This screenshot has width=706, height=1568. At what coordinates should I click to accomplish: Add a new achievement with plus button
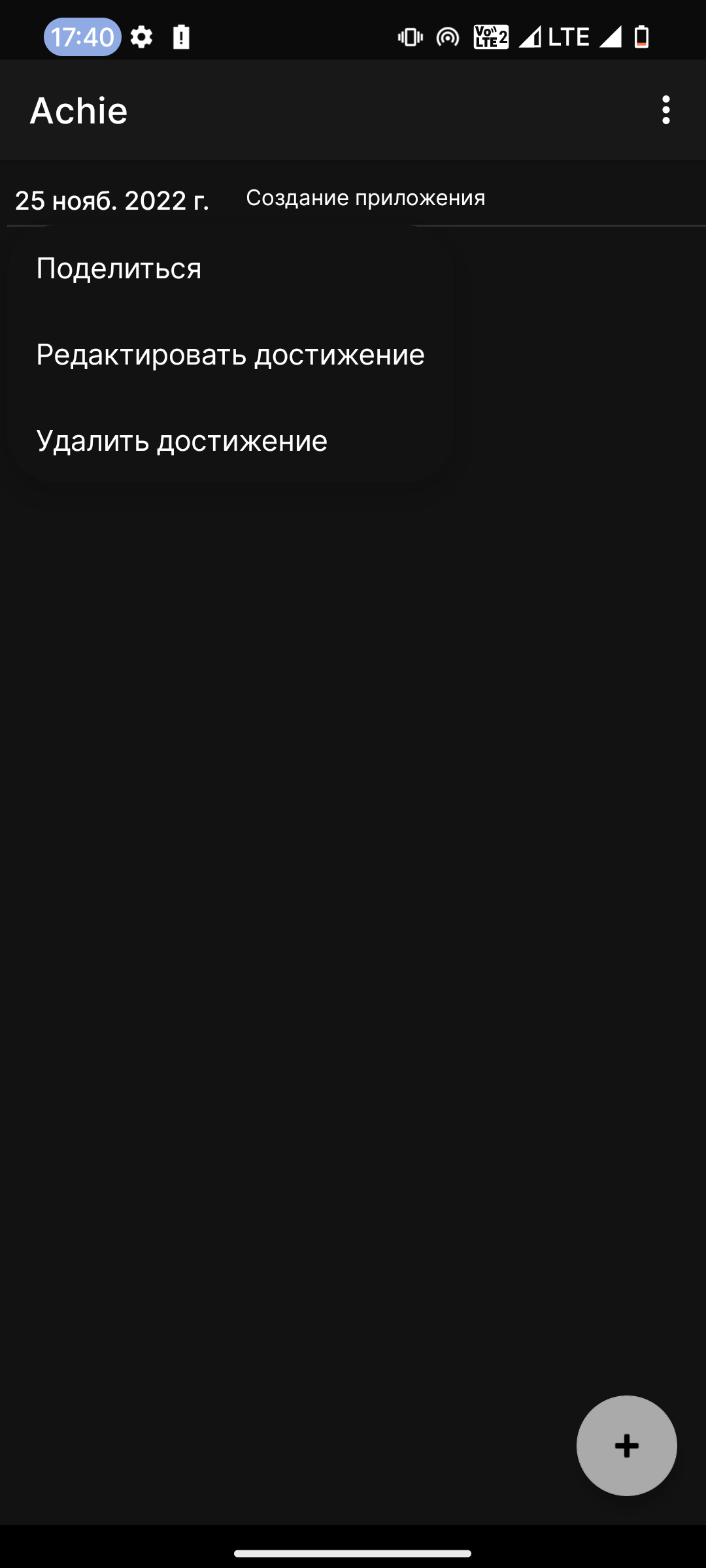pos(626,1445)
